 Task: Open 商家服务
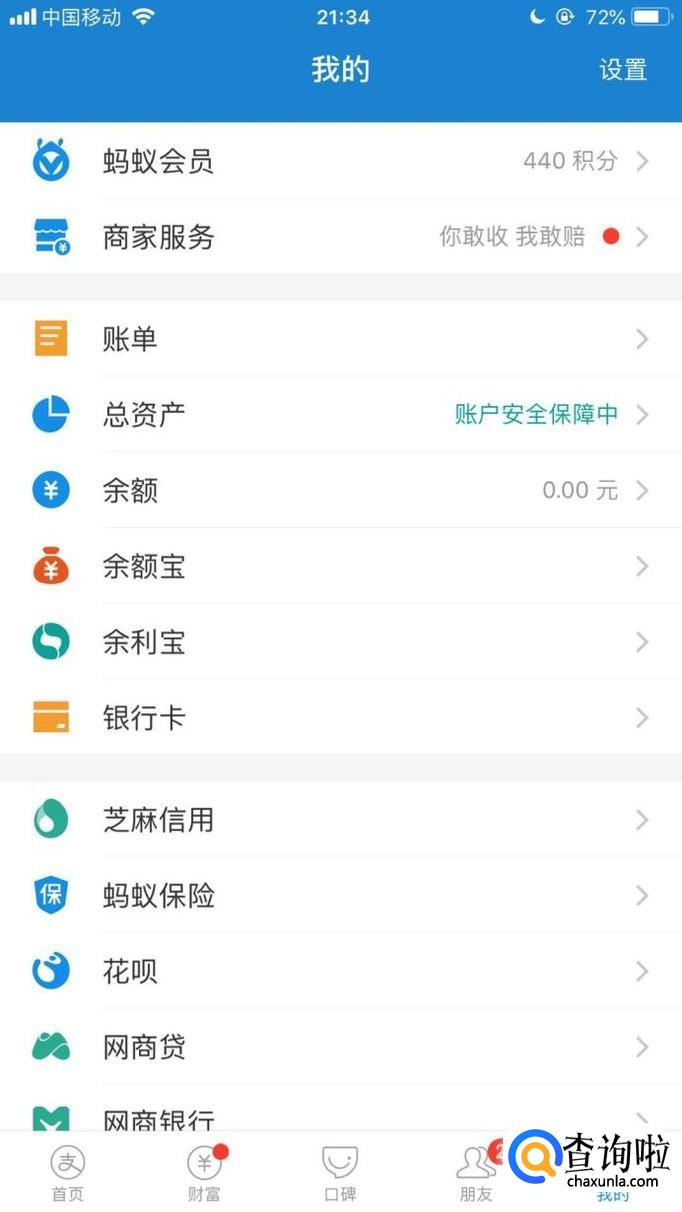pos(340,237)
